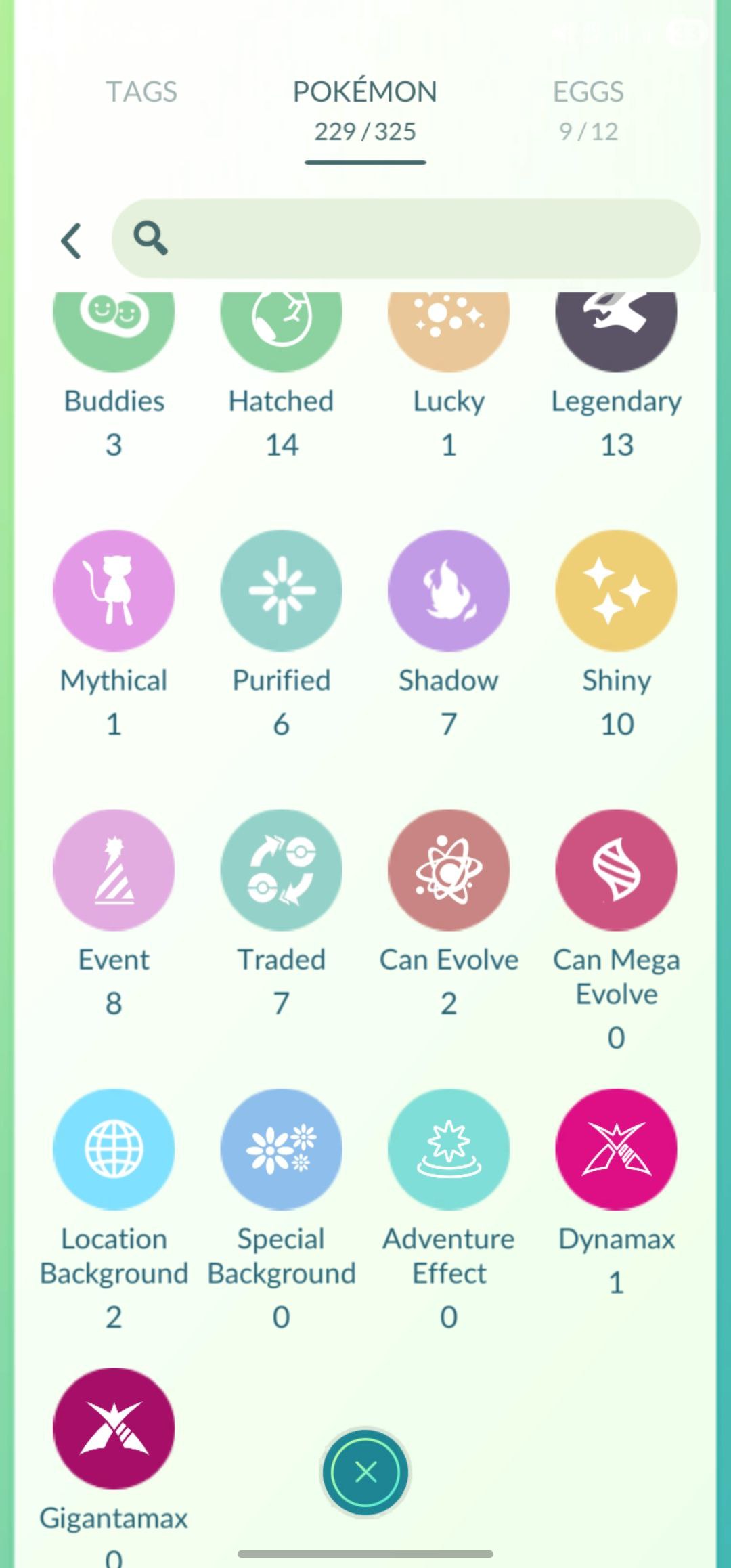Filter by Event Pokémon
Image resolution: width=731 pixels, height=1568 pixels.
(114, 870)
